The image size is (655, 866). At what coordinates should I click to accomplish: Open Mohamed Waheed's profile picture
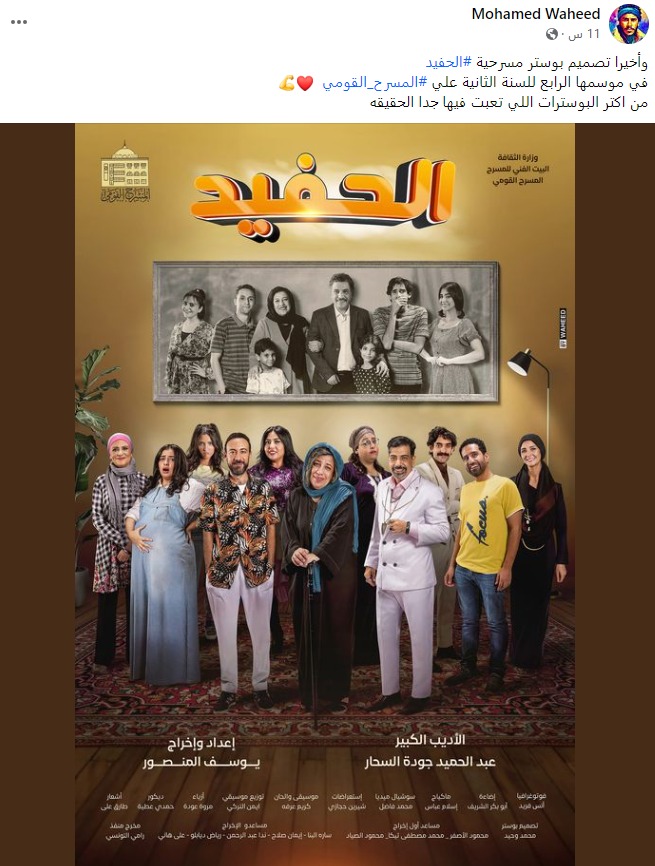coord(628,24)
